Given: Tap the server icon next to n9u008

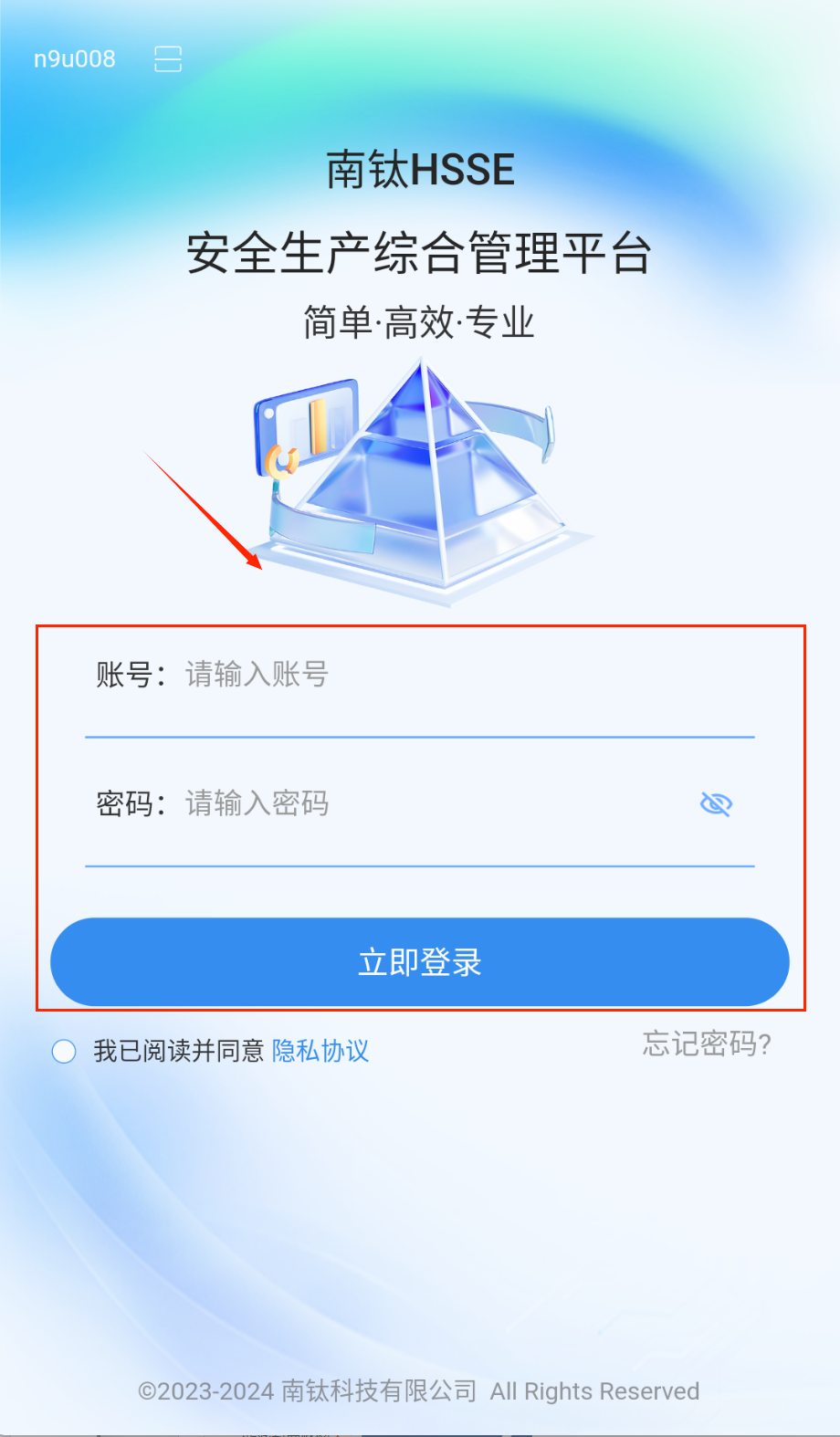Looking at the screenshot, I should (168, 59).
